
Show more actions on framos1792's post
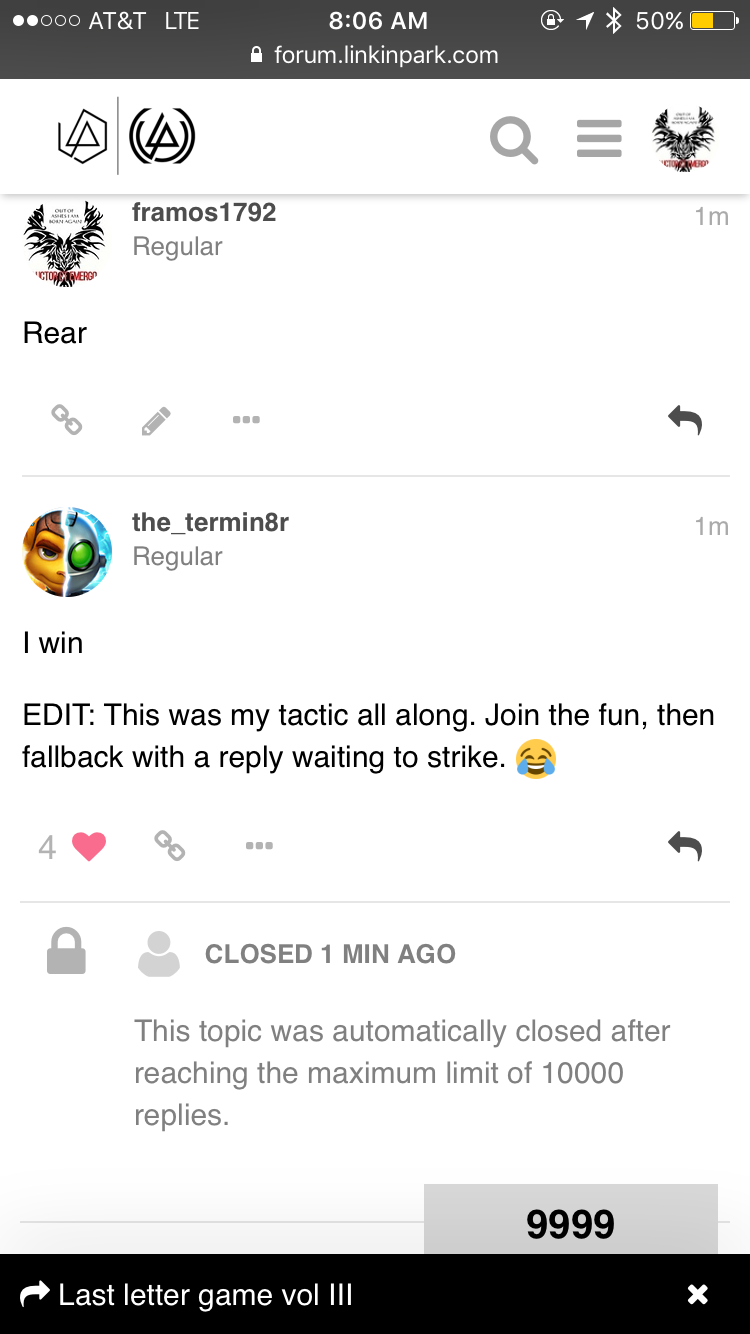tap(246, 420)
